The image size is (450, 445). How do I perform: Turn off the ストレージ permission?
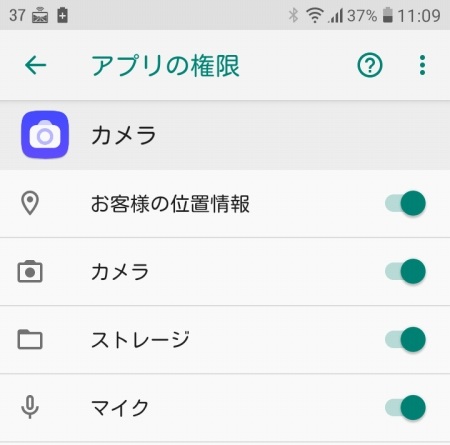tap(405, 339)
